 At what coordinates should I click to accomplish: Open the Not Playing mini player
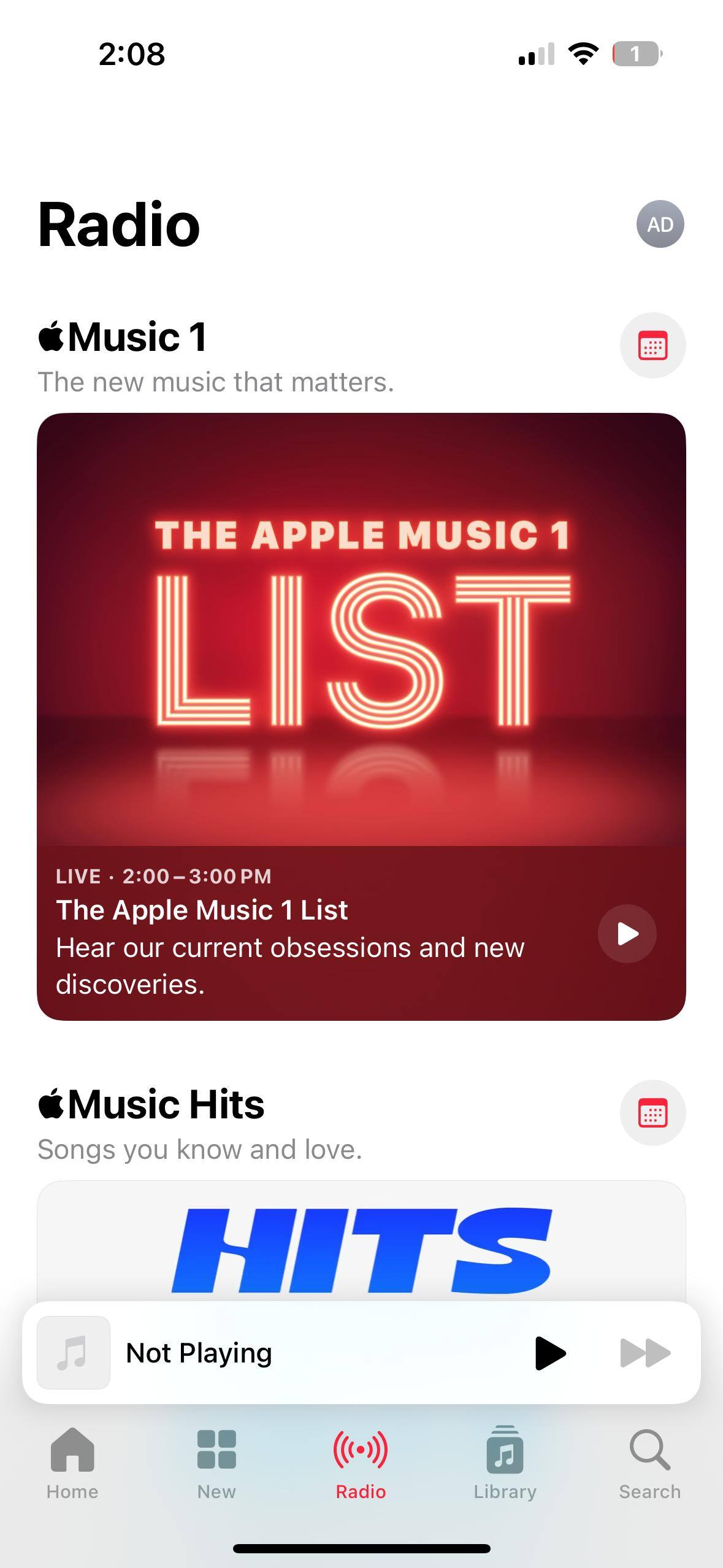276,1353
